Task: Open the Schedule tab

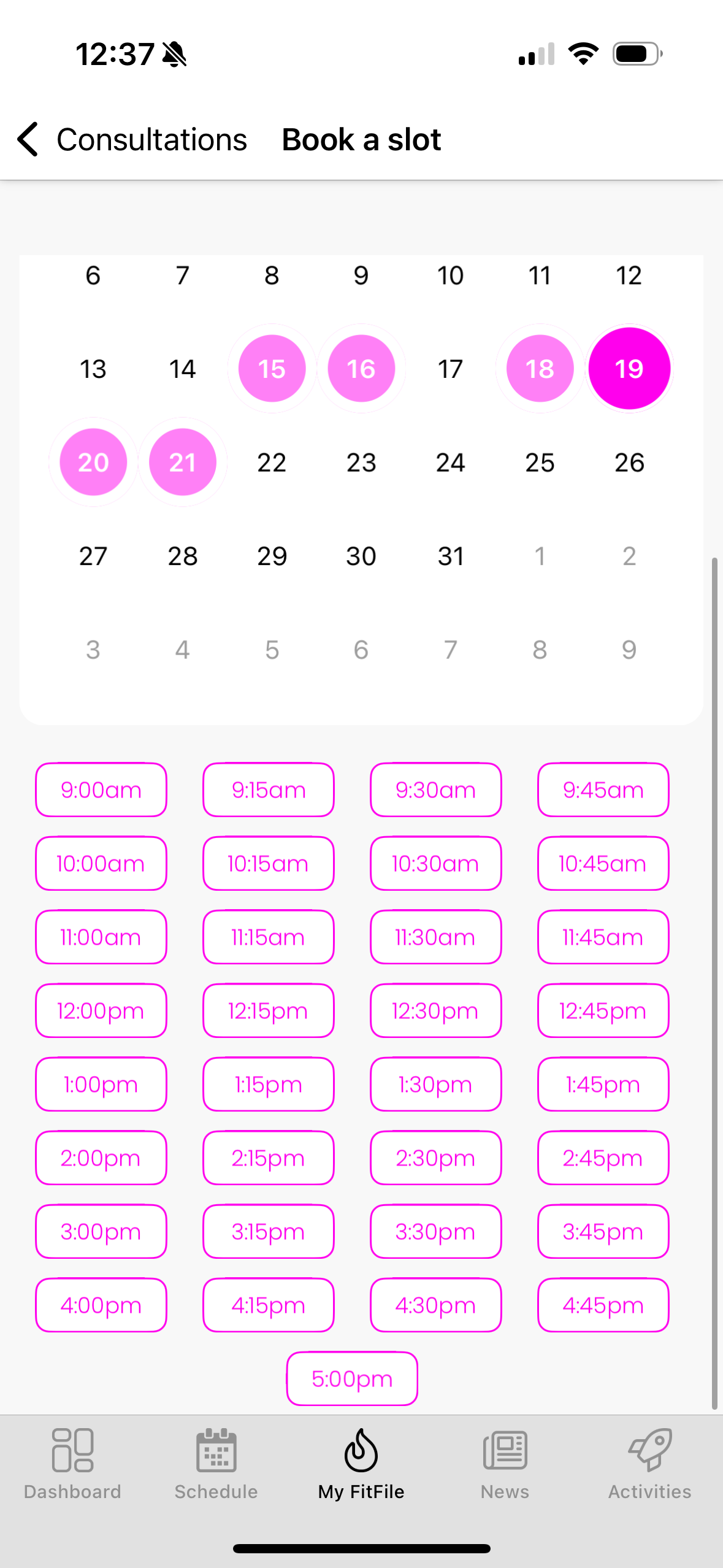Action: (x=216, y=1464)
